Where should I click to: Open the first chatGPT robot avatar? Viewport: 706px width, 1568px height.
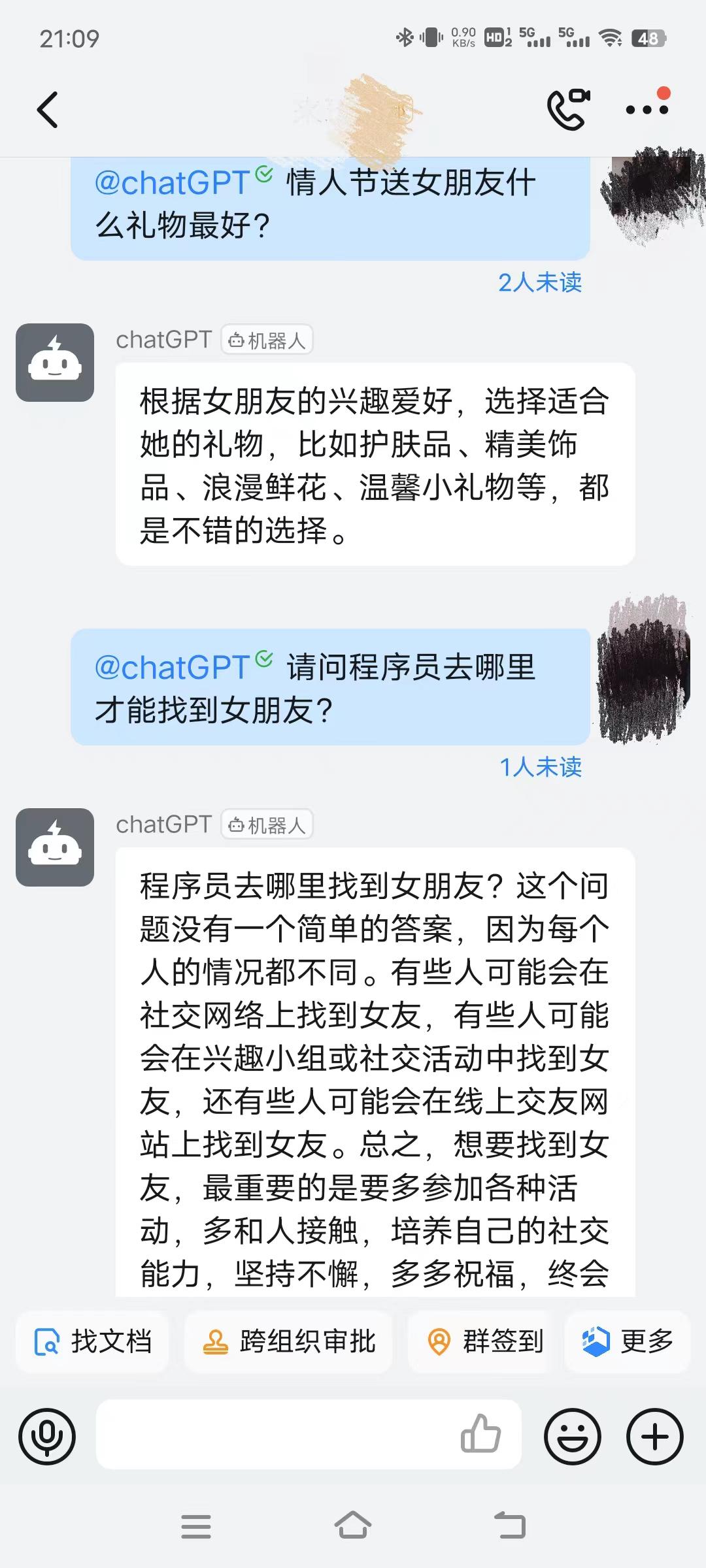coord(55,363)
